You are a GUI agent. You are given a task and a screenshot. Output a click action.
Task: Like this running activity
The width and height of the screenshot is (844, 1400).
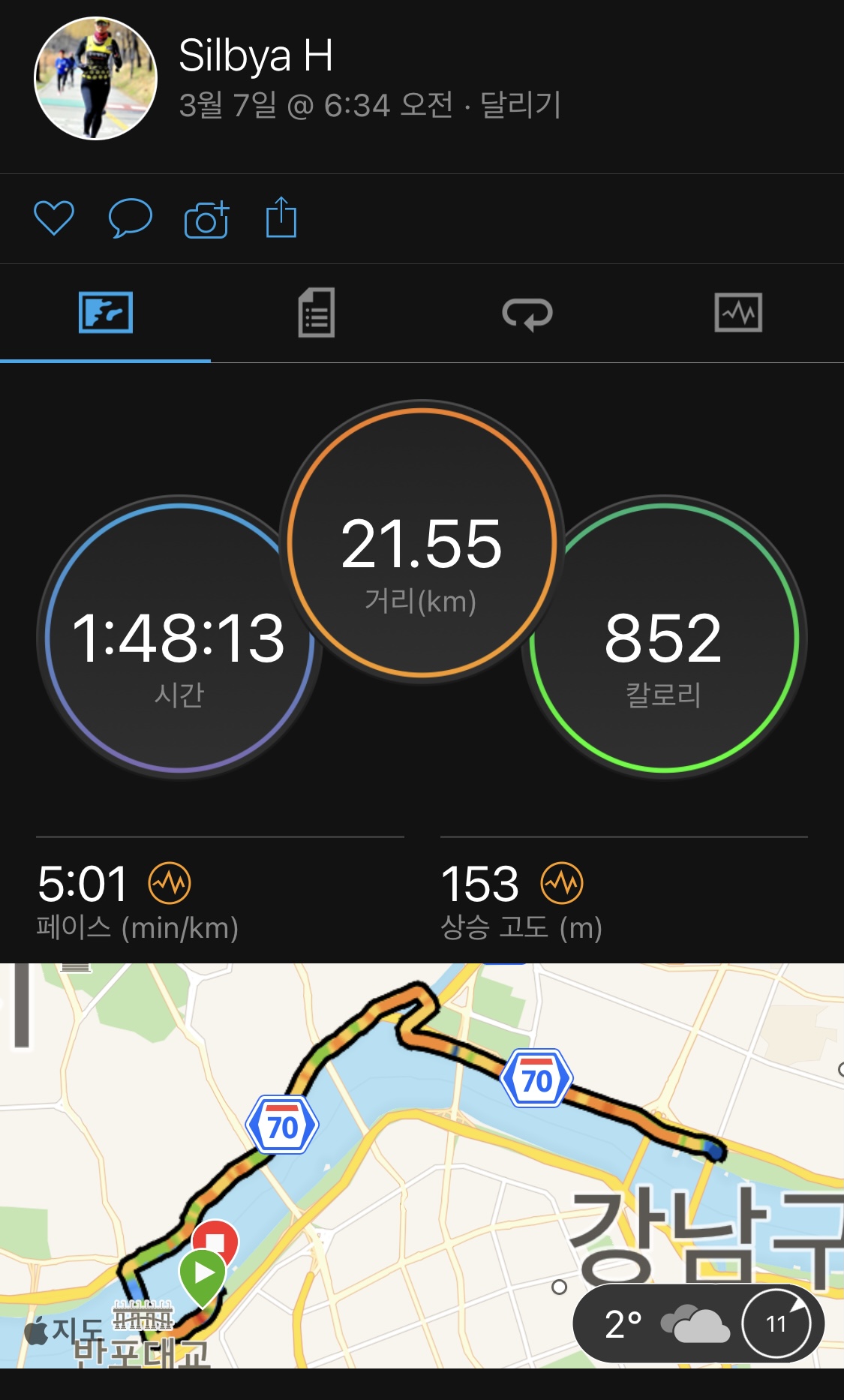54,218
